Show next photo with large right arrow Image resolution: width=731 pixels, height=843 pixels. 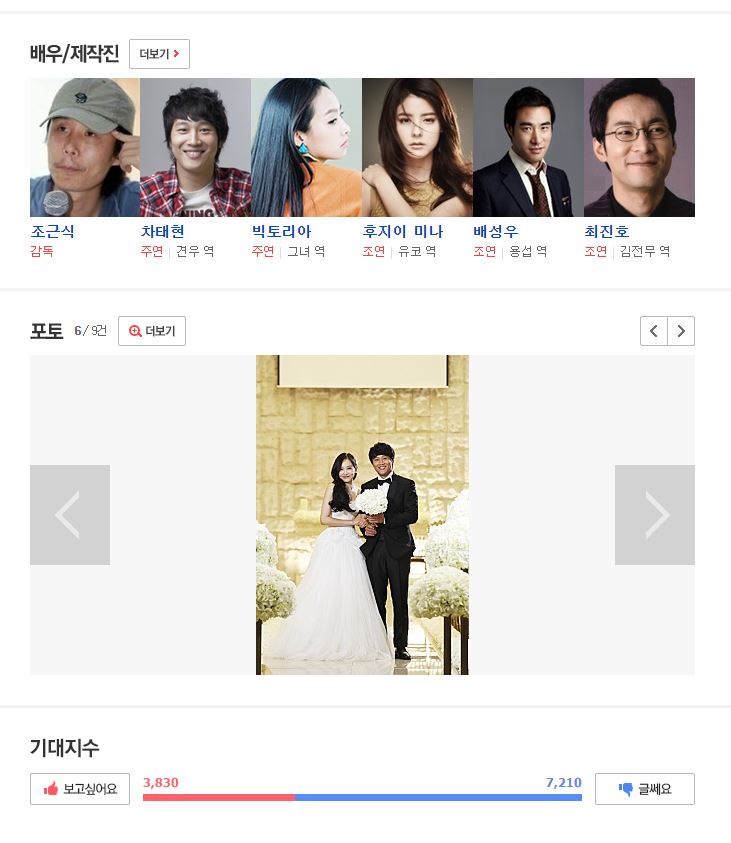(654, 515)
